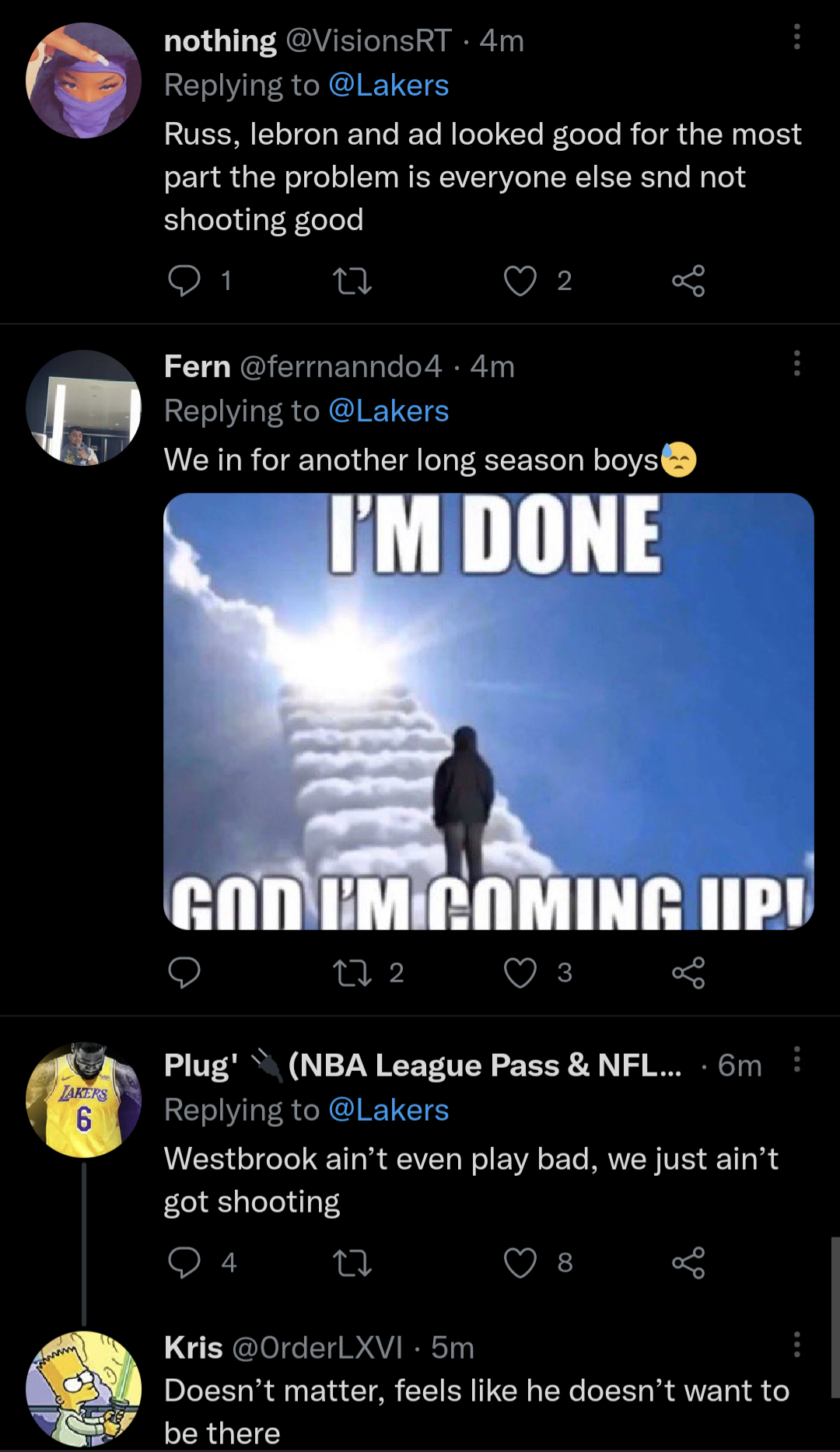The width and height of the screenshot is (840, 1452).
Task: Open overflow menu on Kris's reply
Action: [796, 1345]
